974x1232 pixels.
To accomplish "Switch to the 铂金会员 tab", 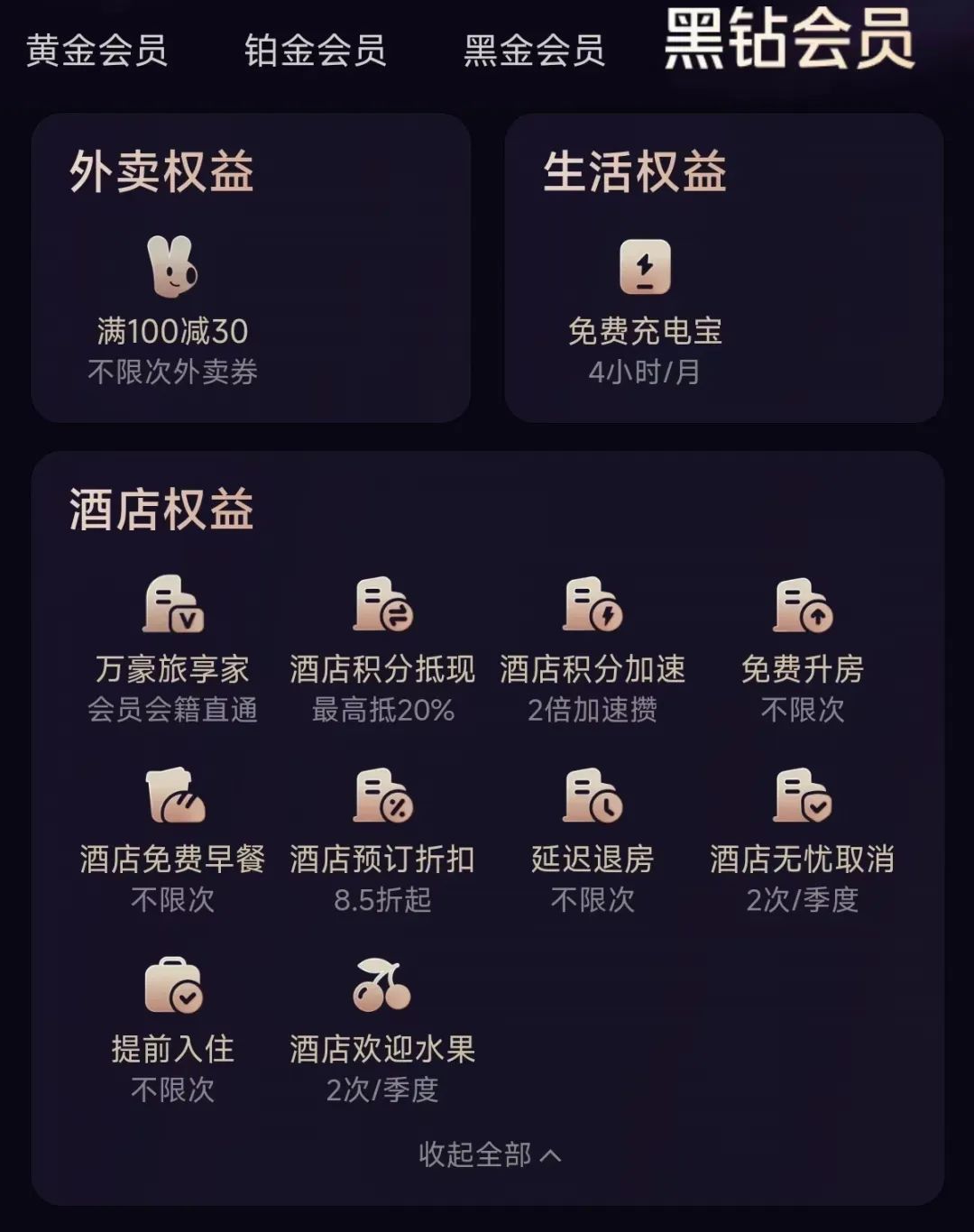I will [315, 51].
